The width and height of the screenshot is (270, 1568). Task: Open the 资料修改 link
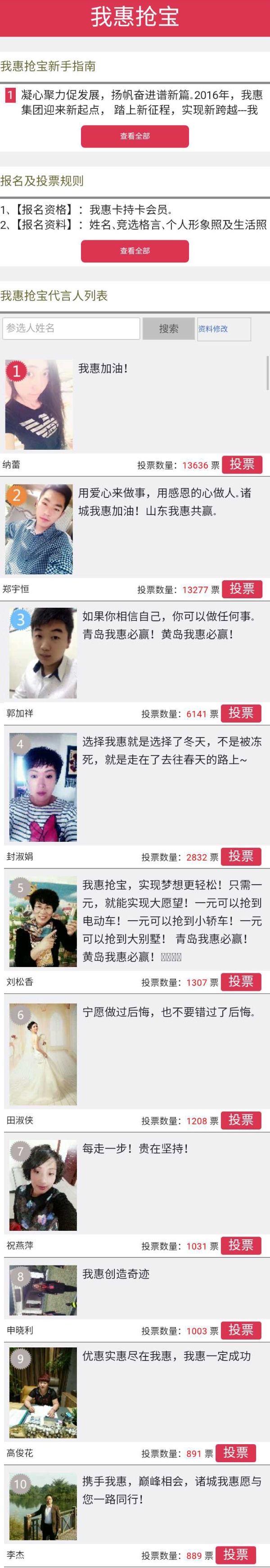pyautogui.click(x=223, y=329)
